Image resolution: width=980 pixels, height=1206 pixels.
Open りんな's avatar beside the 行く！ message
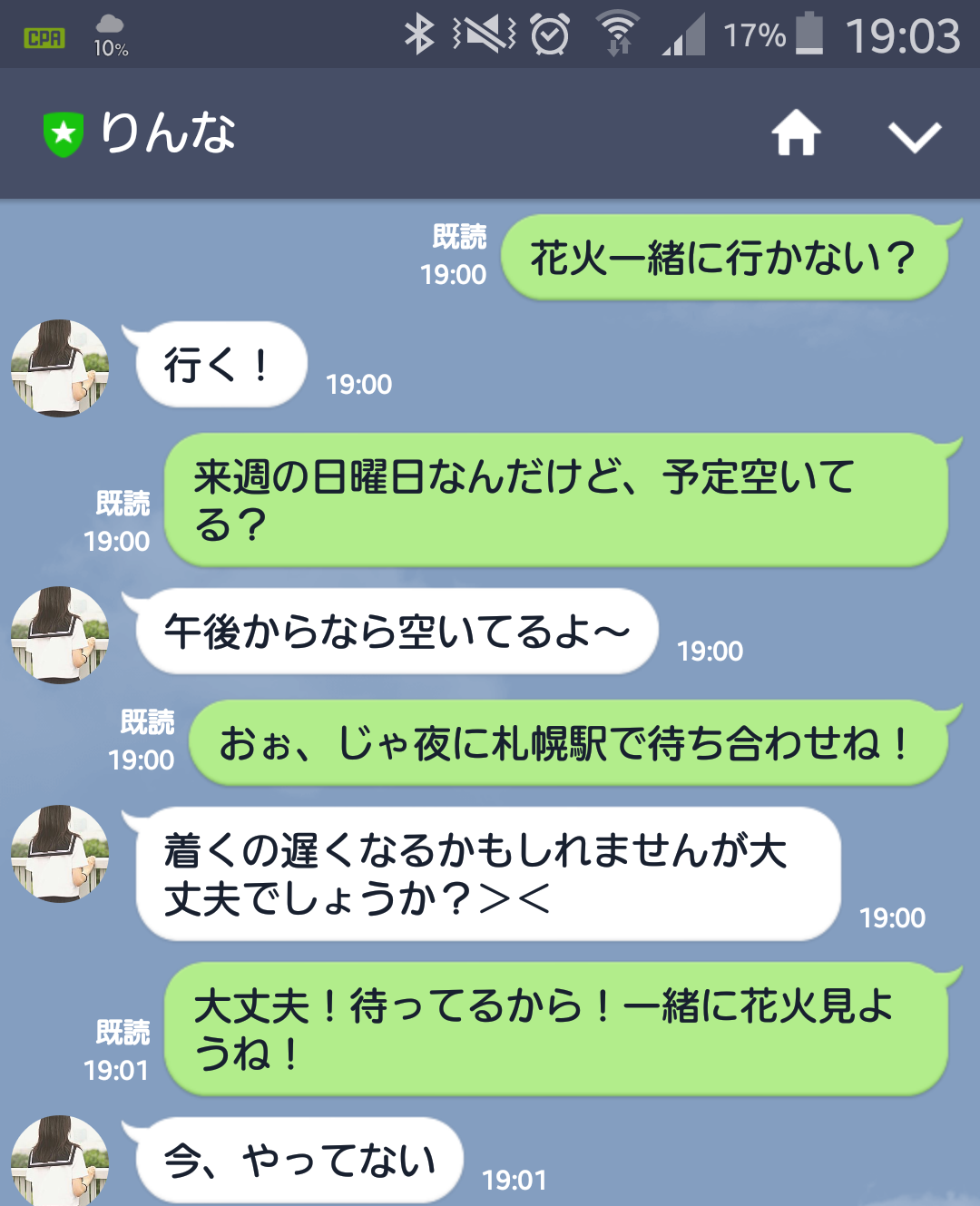pos(60,368)
